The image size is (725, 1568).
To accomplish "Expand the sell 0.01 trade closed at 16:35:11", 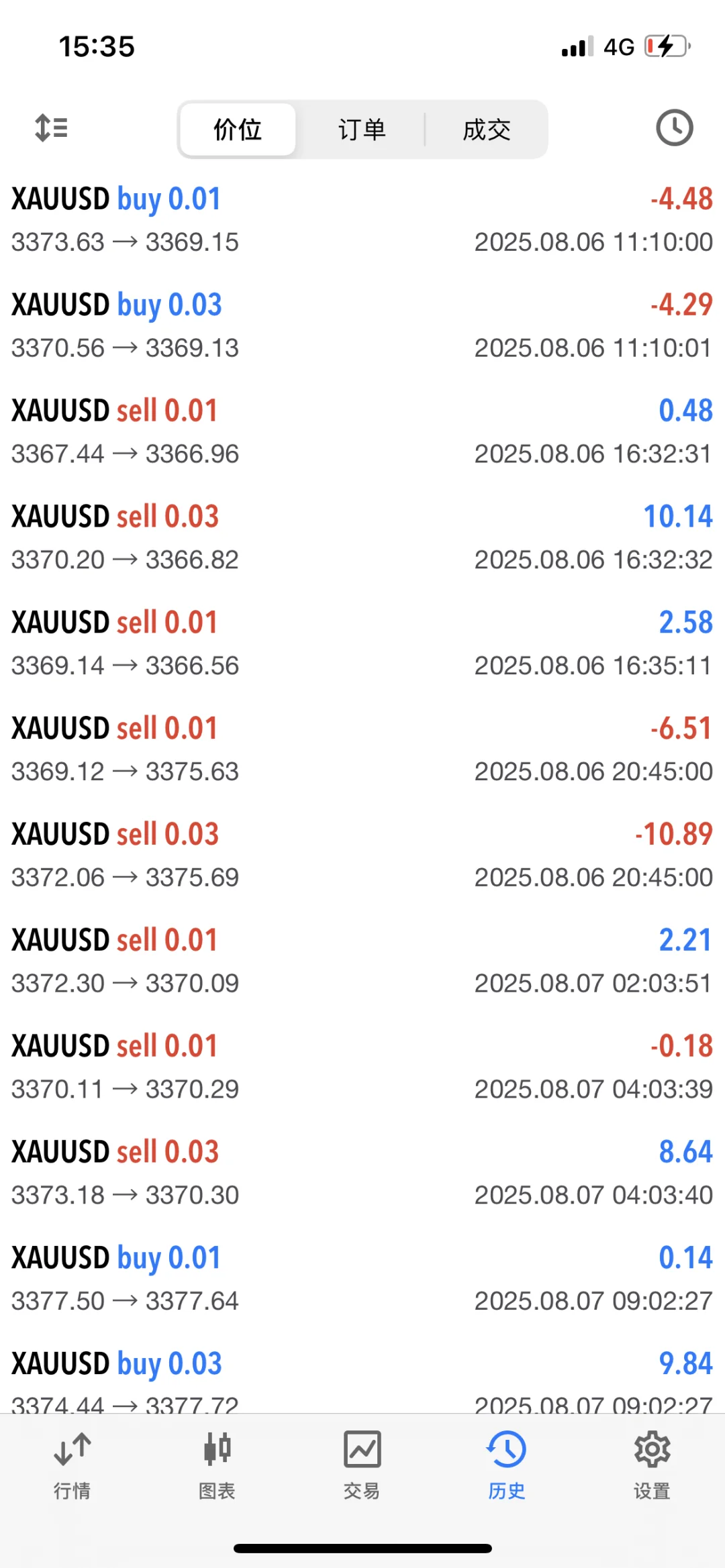I will [x=362, y=643].
